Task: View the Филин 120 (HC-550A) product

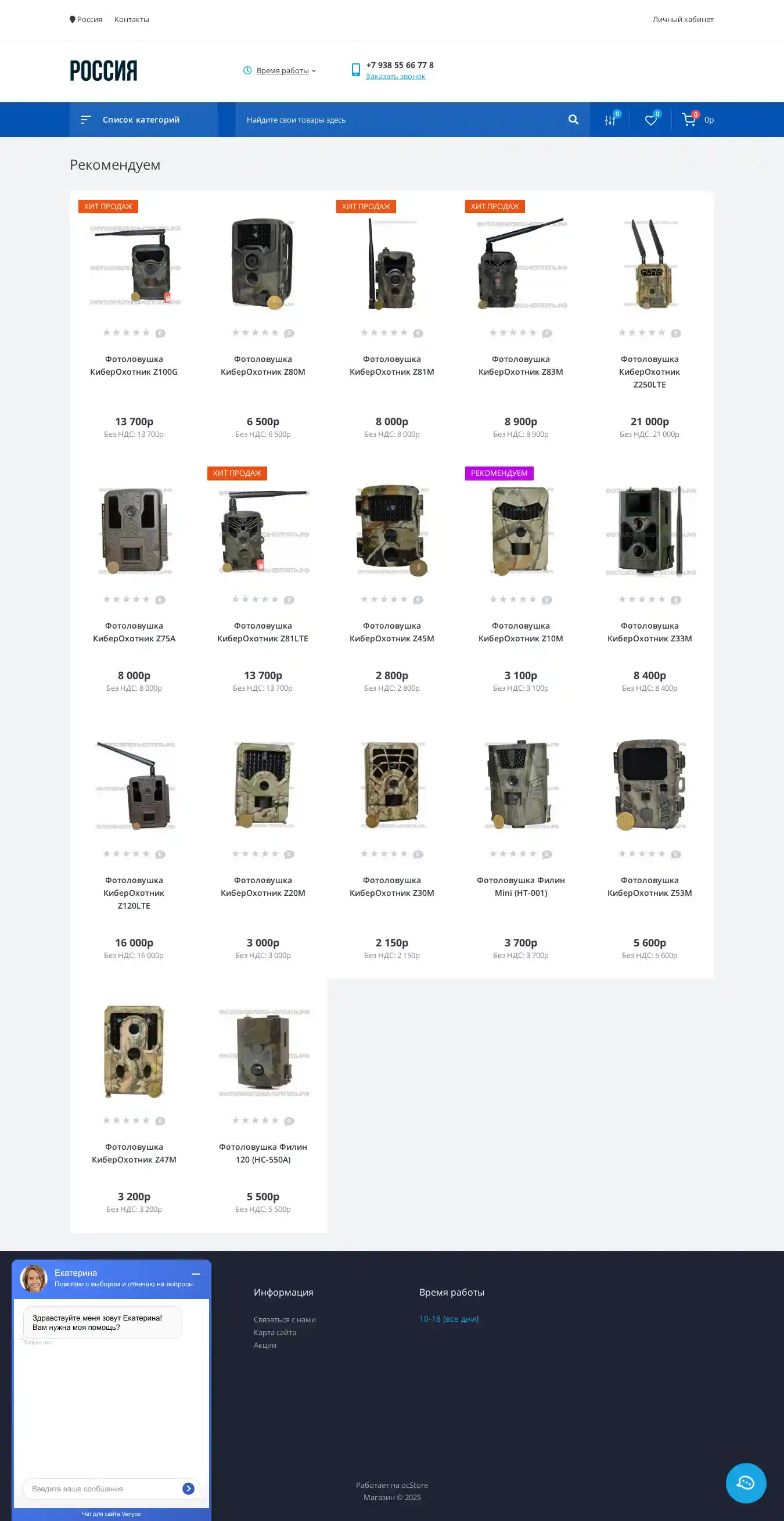Action: coord(262,1153)
